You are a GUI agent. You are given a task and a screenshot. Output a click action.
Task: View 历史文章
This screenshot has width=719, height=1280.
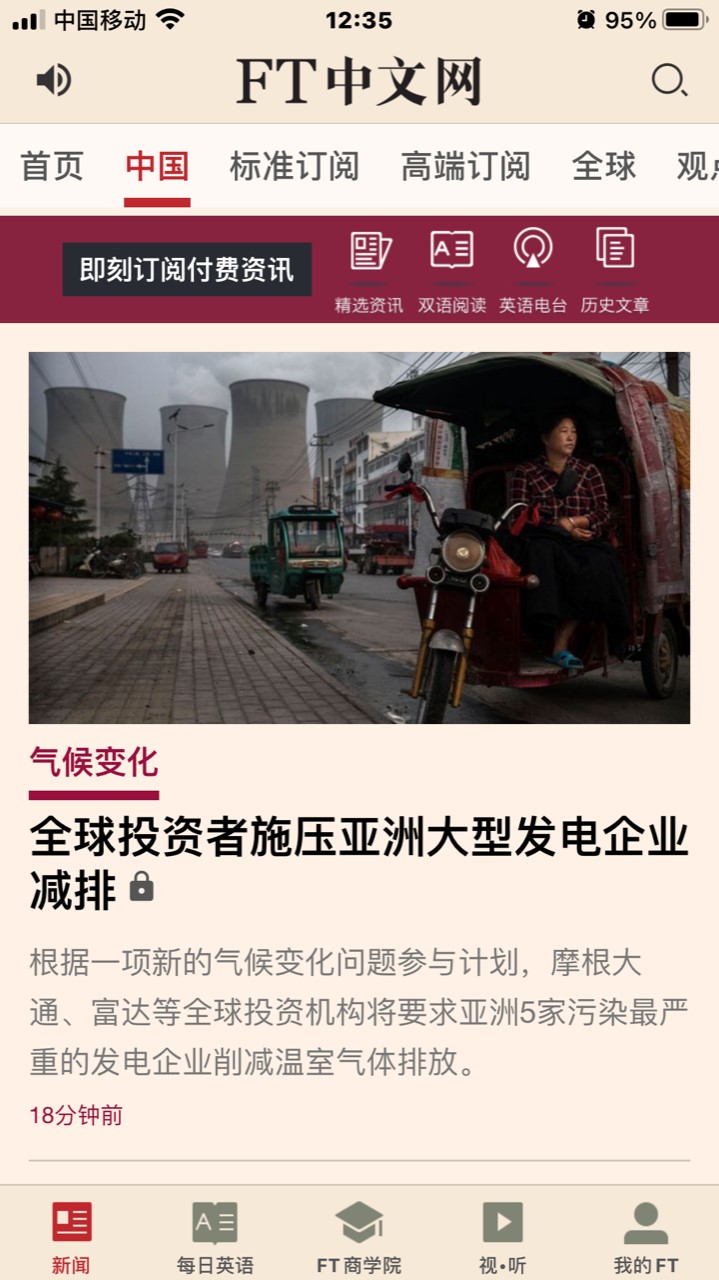(615, 271)
